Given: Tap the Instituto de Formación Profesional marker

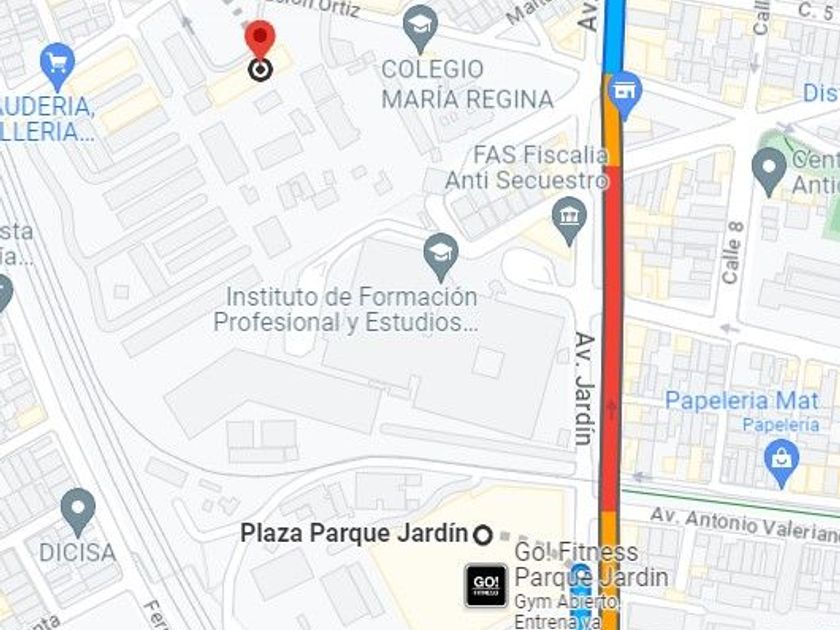Looking at the screenshot, I should 440,253.
